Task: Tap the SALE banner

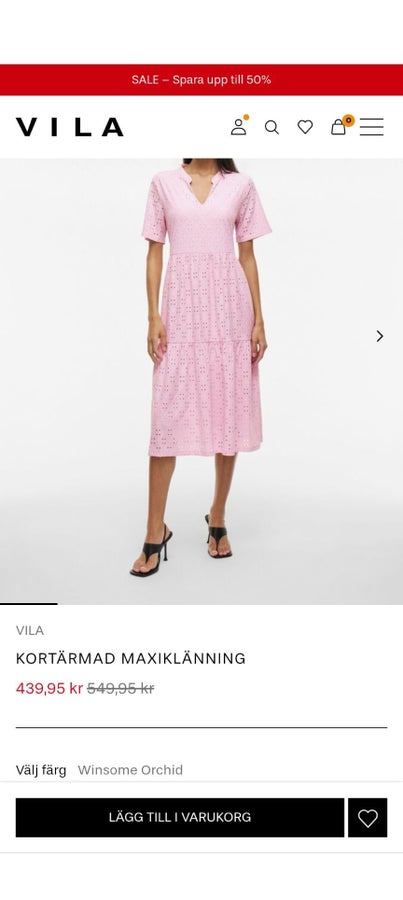Action: pyautogui.click(x=202, y=80)
